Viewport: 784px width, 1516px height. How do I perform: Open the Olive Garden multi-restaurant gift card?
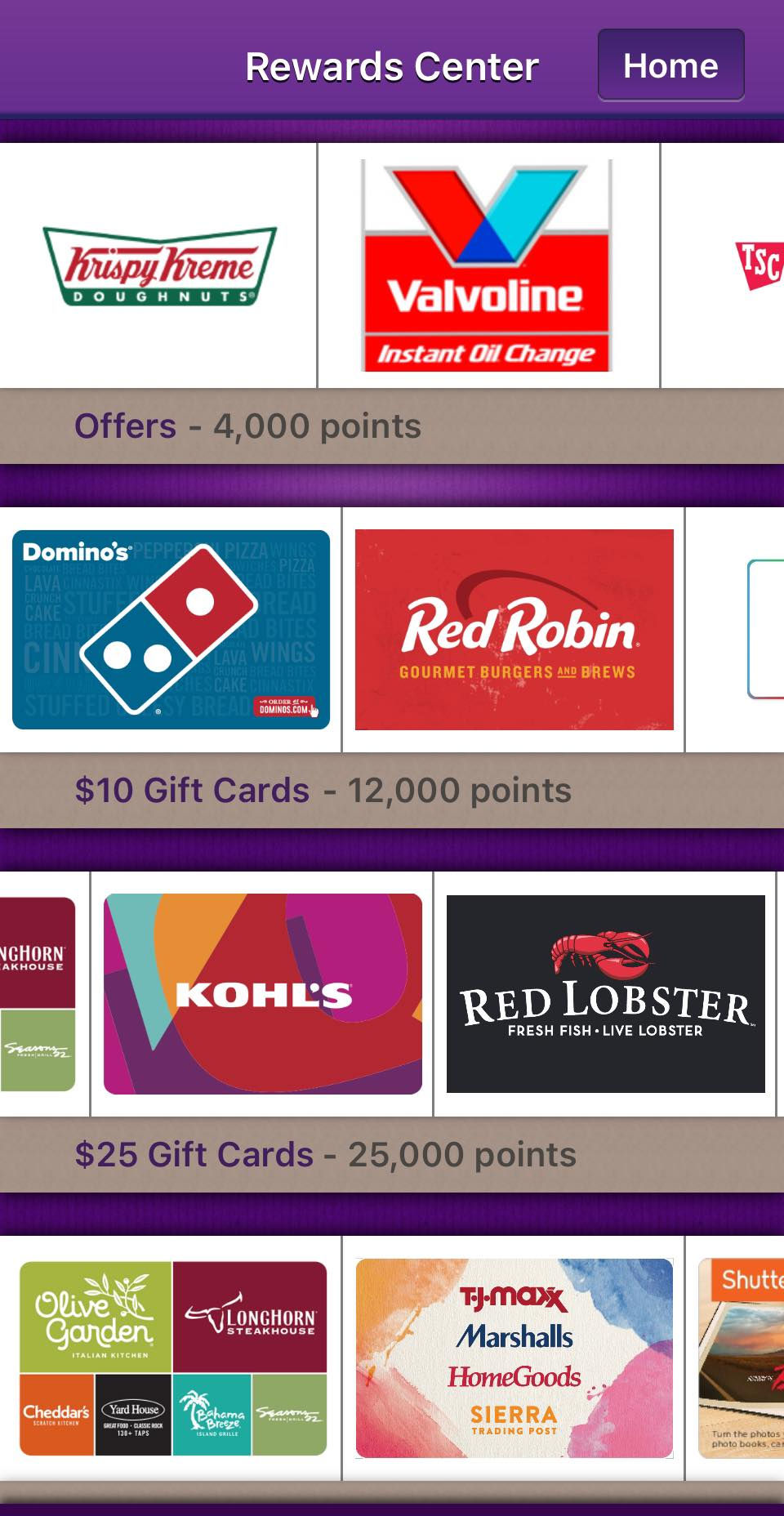pyautogui.click(x=173, y=1358)
